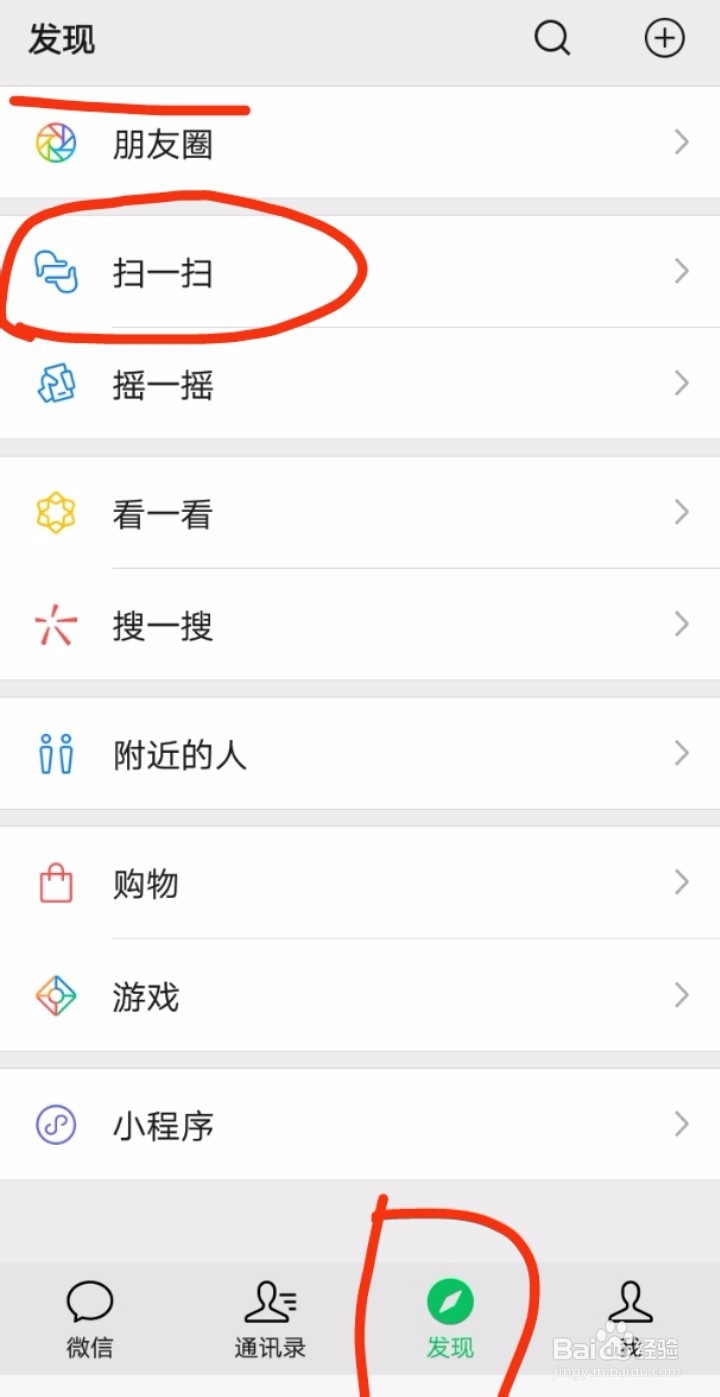Tap the Search (搜一搜) red sparkle icon
Viewport: 720px width, 1397px height.
57,624
